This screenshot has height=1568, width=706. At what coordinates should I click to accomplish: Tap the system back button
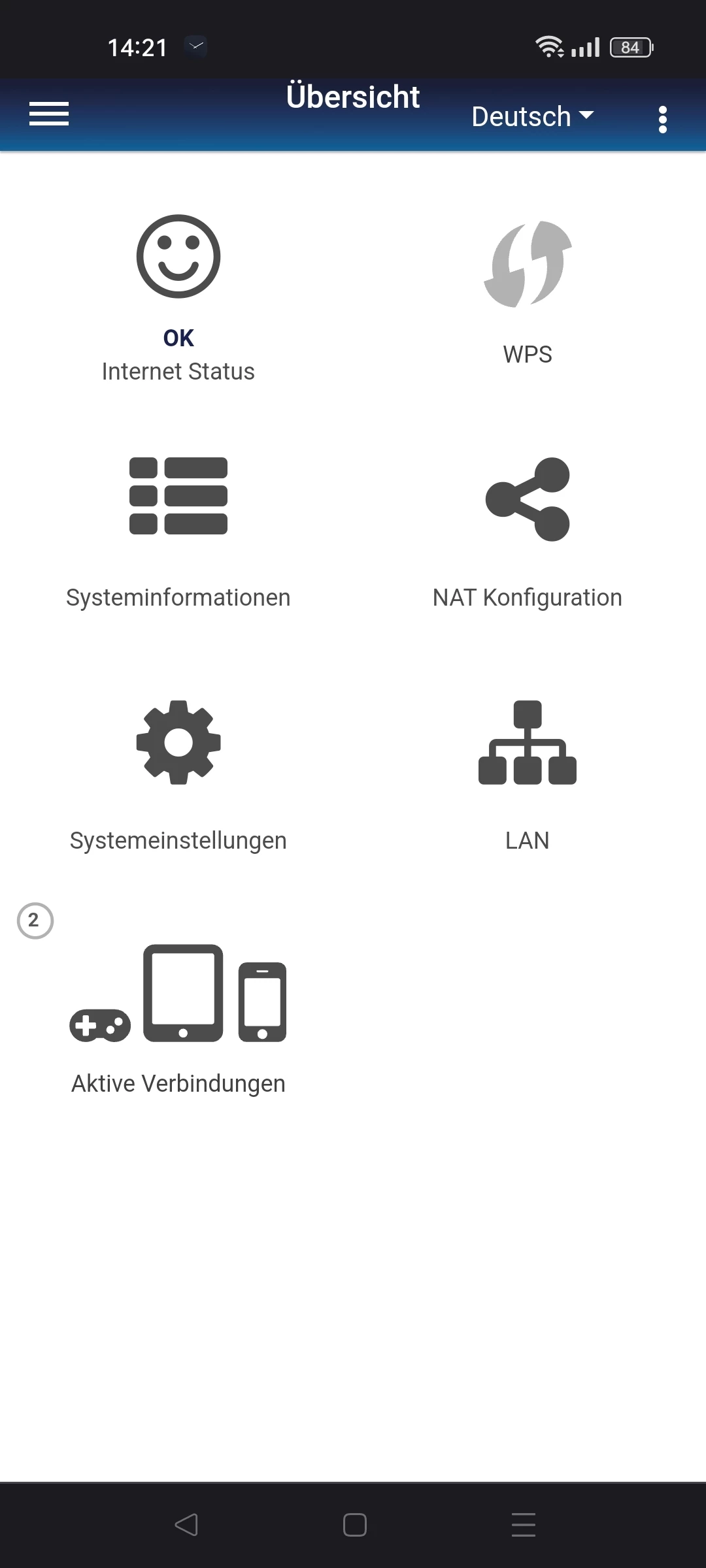tap(186, 1525)
